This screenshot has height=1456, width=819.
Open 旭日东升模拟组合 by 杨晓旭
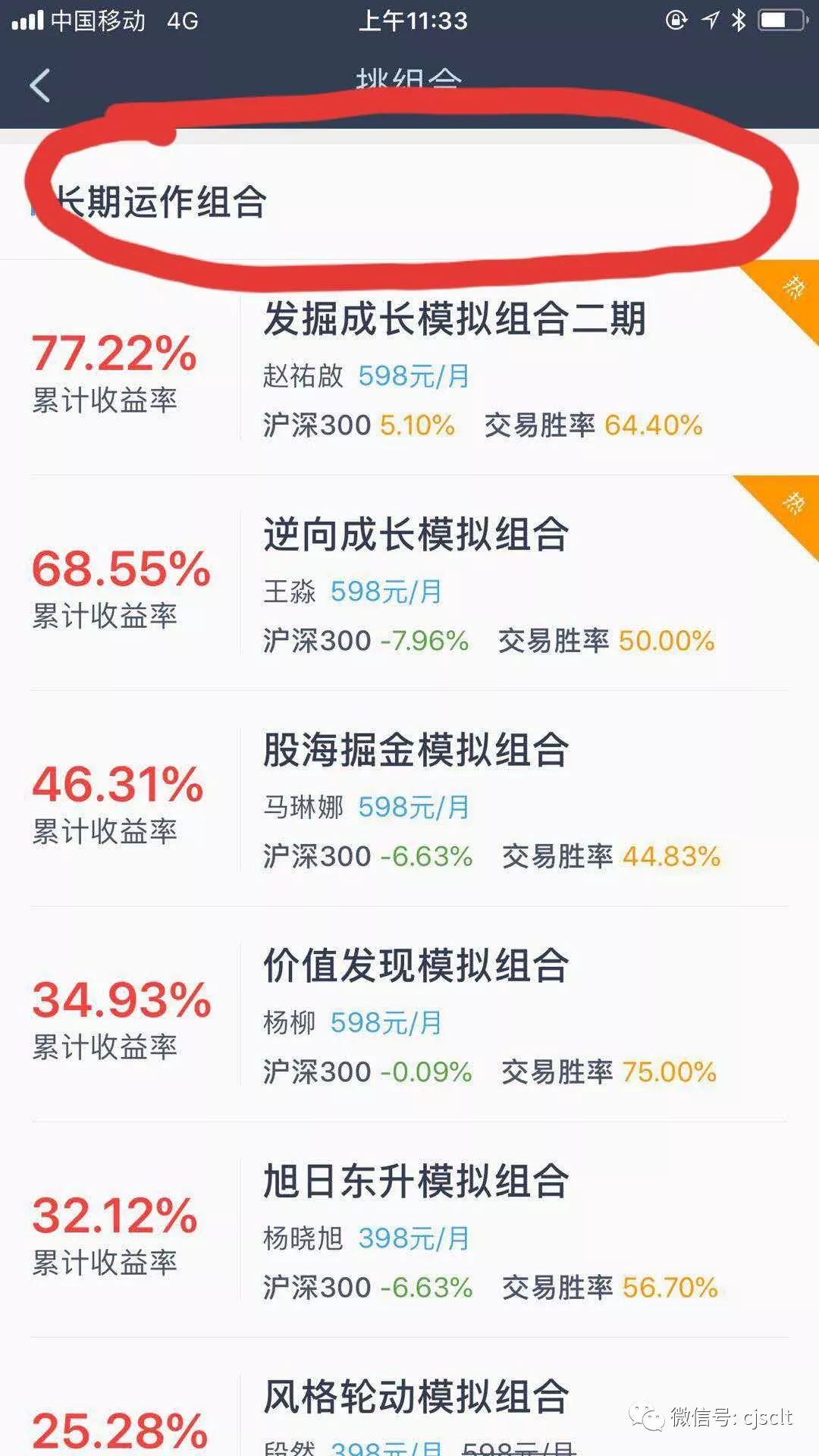click(x=409, y=1229)
